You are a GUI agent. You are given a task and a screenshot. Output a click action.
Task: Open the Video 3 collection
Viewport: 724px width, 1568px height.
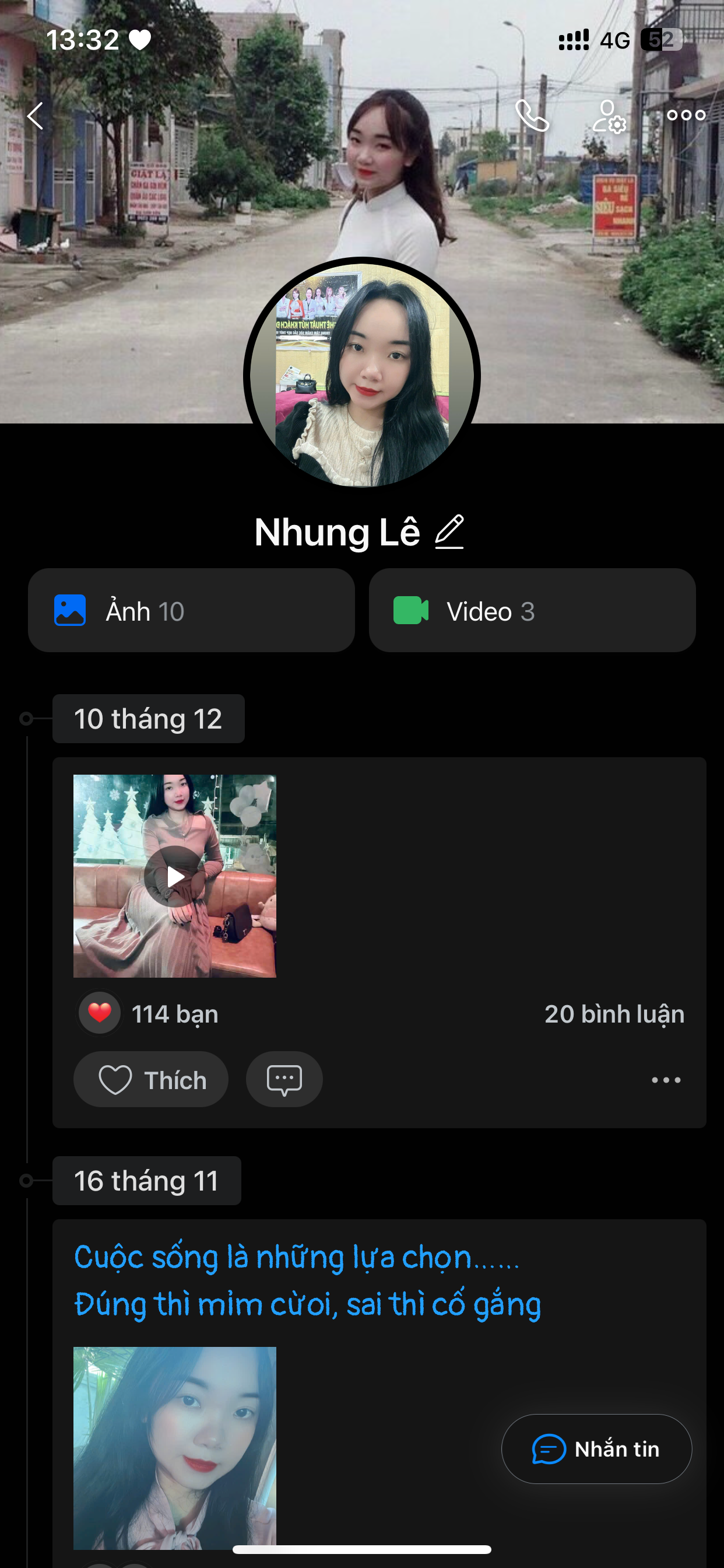tap(532, 611)
